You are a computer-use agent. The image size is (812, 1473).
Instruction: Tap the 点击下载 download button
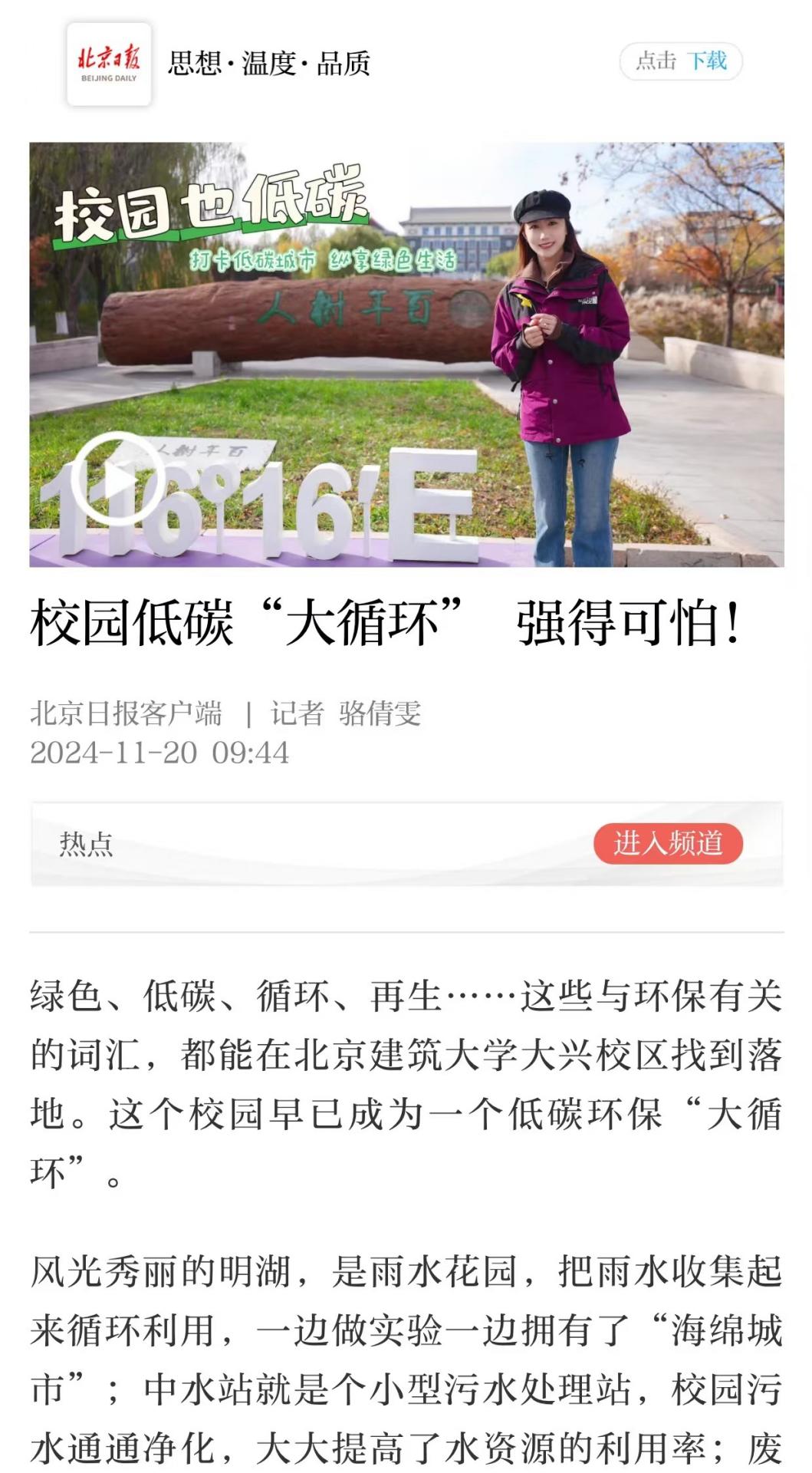coord(681,61)
